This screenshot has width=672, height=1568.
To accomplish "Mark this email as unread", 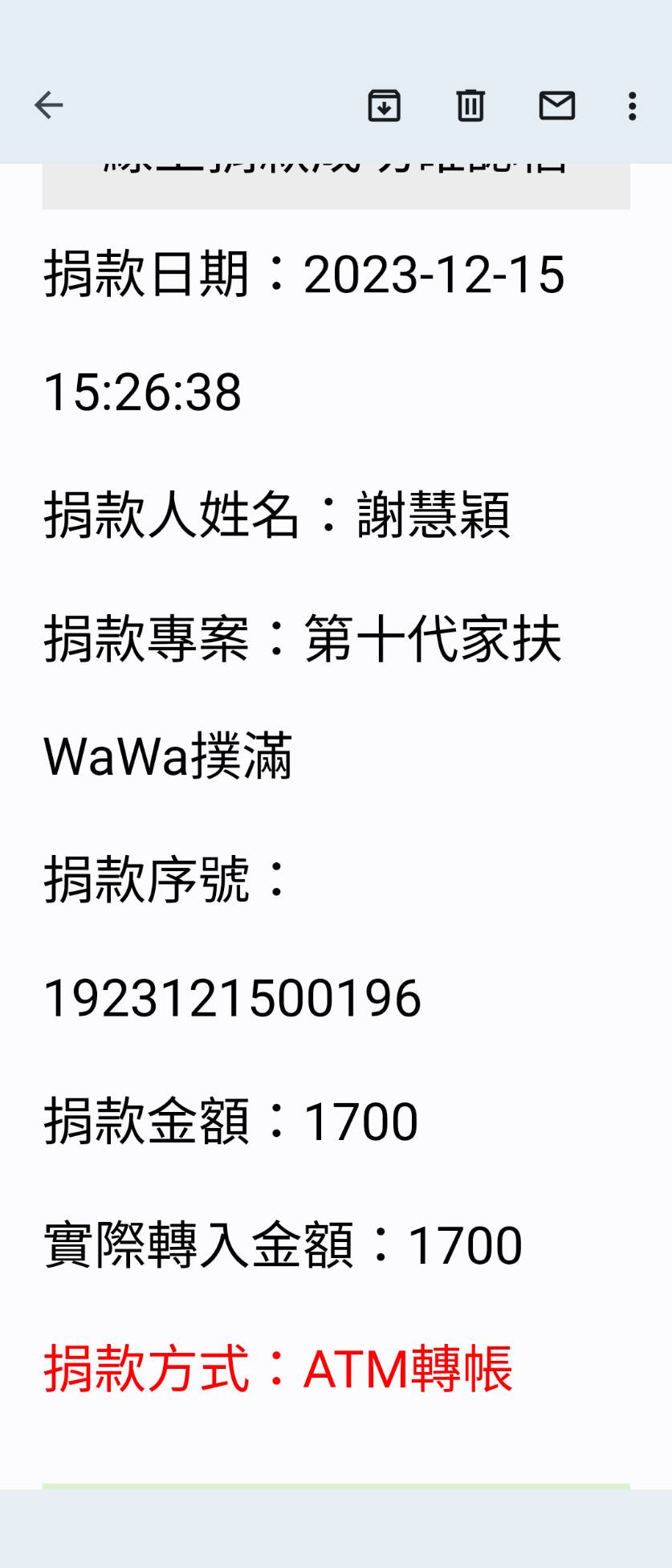I will (x=556, y=105).
